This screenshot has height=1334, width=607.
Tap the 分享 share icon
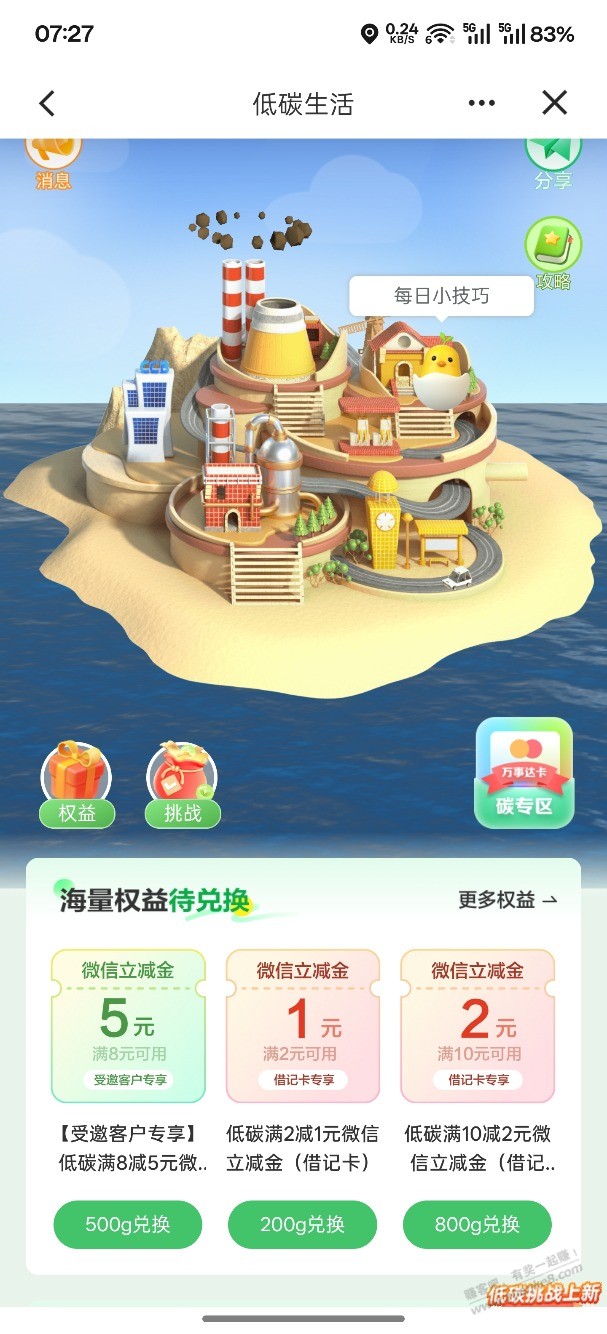553,160
